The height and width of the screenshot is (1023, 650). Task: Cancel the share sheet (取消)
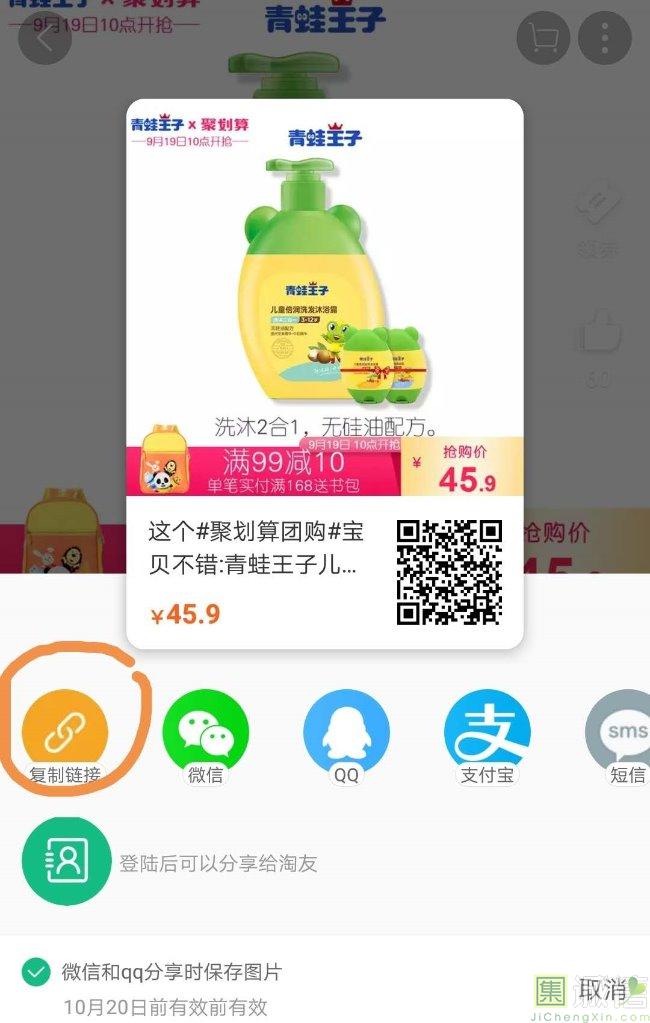[602, 990]
